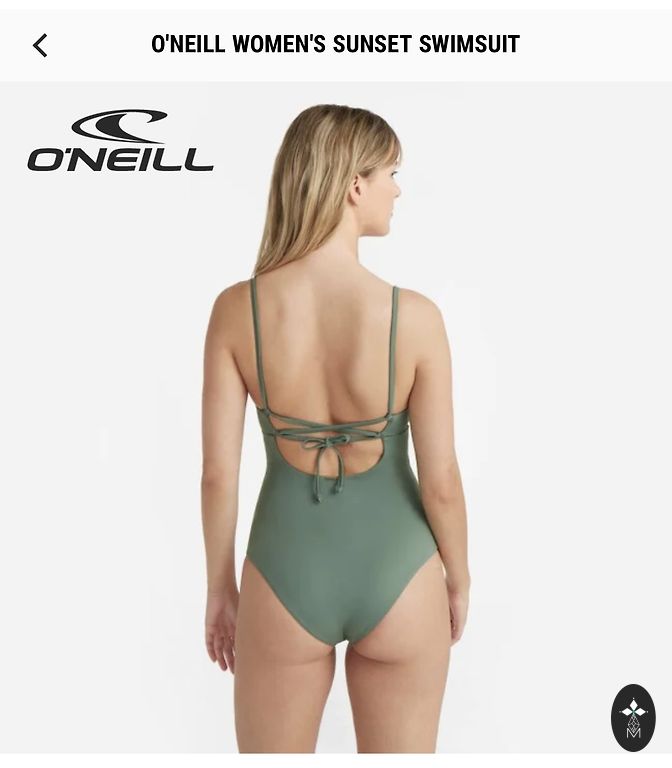Go back using the header arrow
The image size is (672, 768).
click(40, 45)
